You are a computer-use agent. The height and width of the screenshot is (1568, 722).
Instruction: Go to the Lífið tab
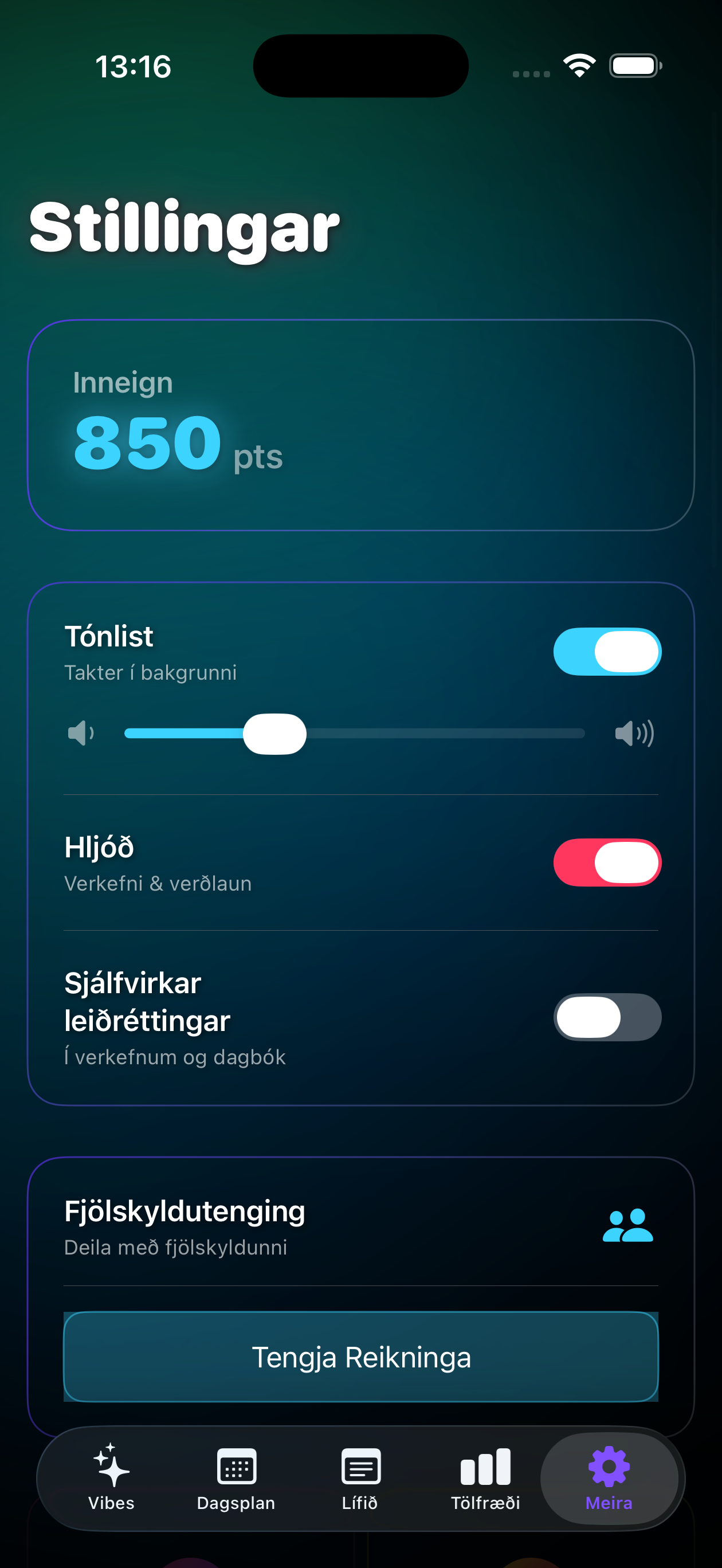360,1478
